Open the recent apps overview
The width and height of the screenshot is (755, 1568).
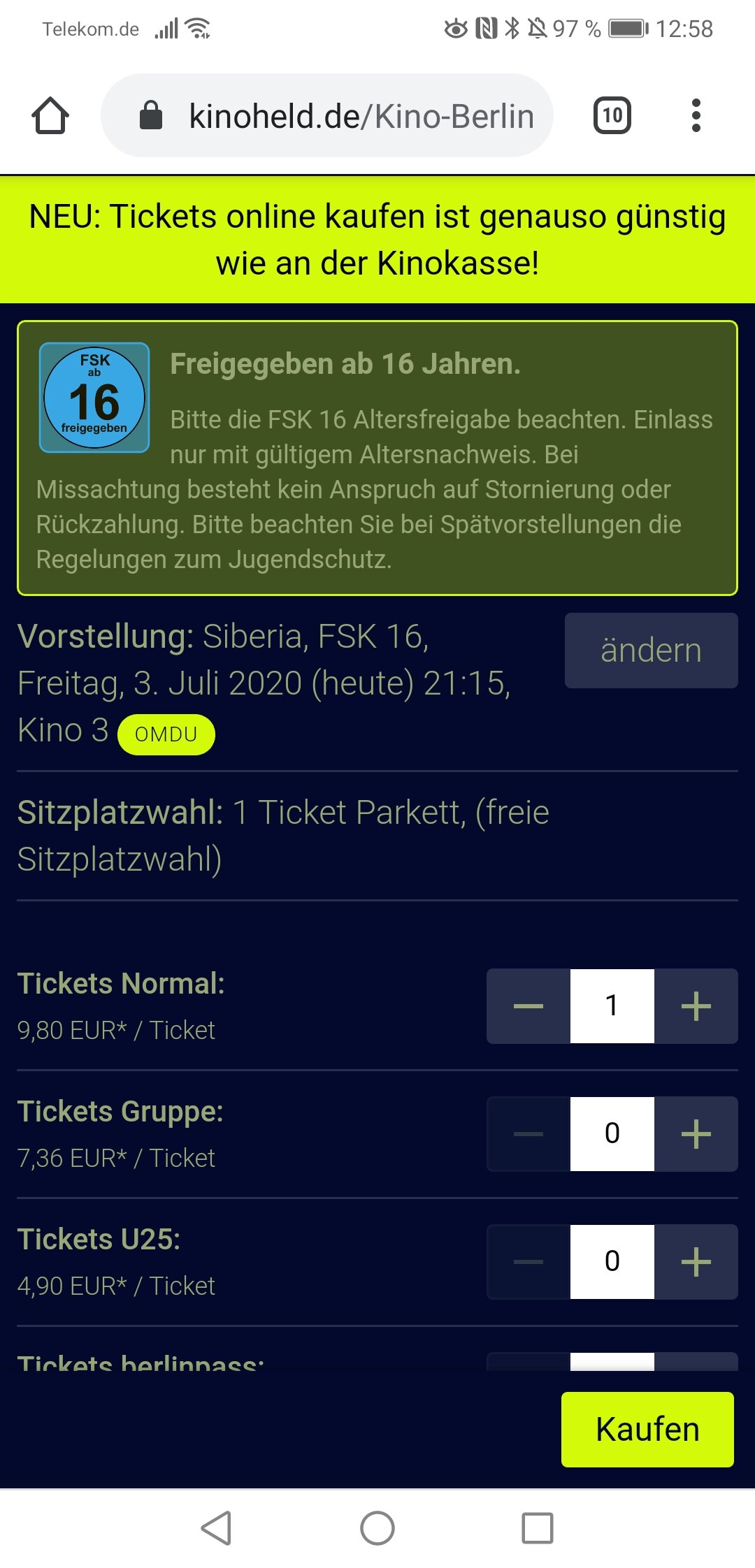[538, 1528]
